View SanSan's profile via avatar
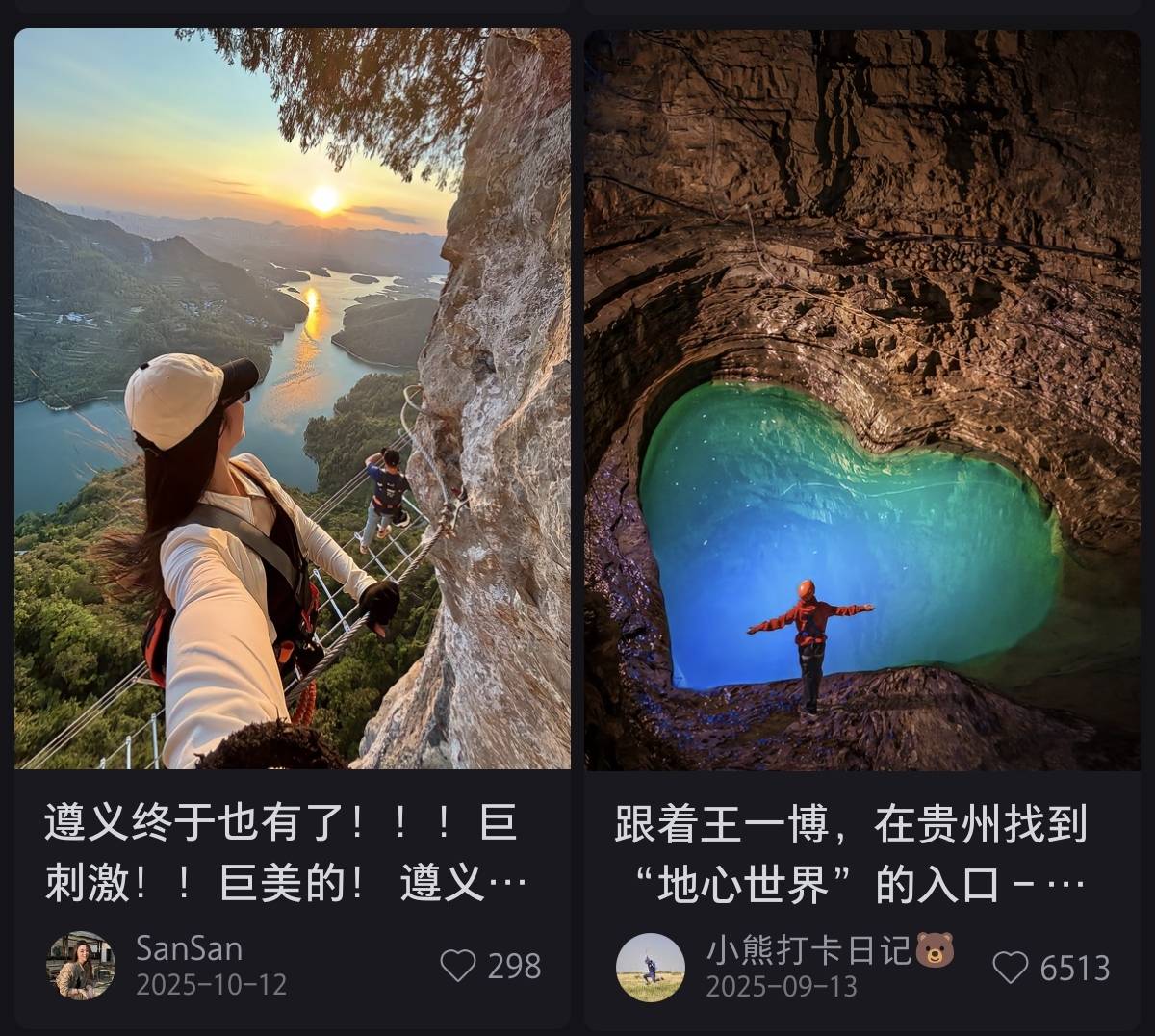1155x1036 pixels. 81,966
